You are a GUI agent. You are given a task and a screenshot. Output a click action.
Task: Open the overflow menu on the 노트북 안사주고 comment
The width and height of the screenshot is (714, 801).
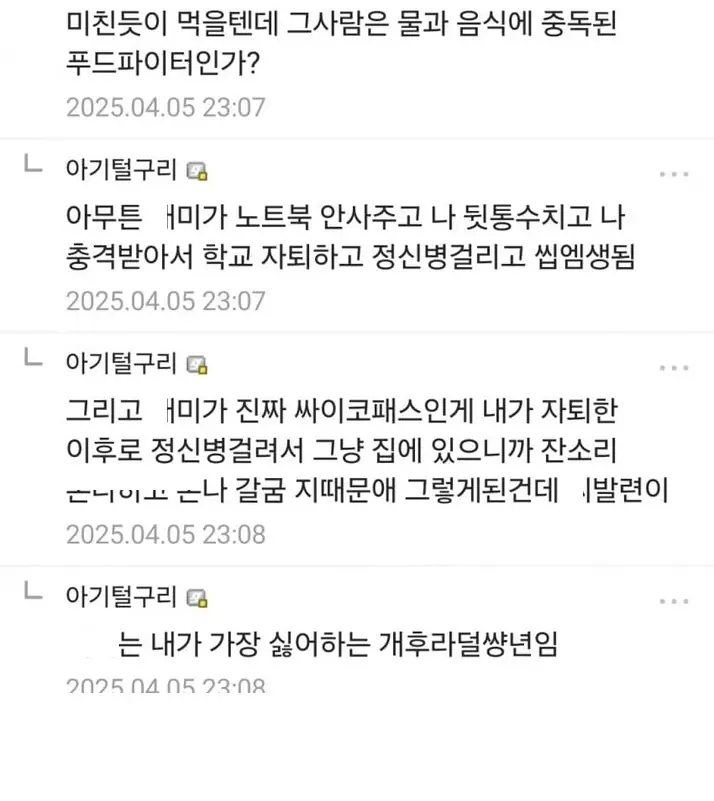673,173
